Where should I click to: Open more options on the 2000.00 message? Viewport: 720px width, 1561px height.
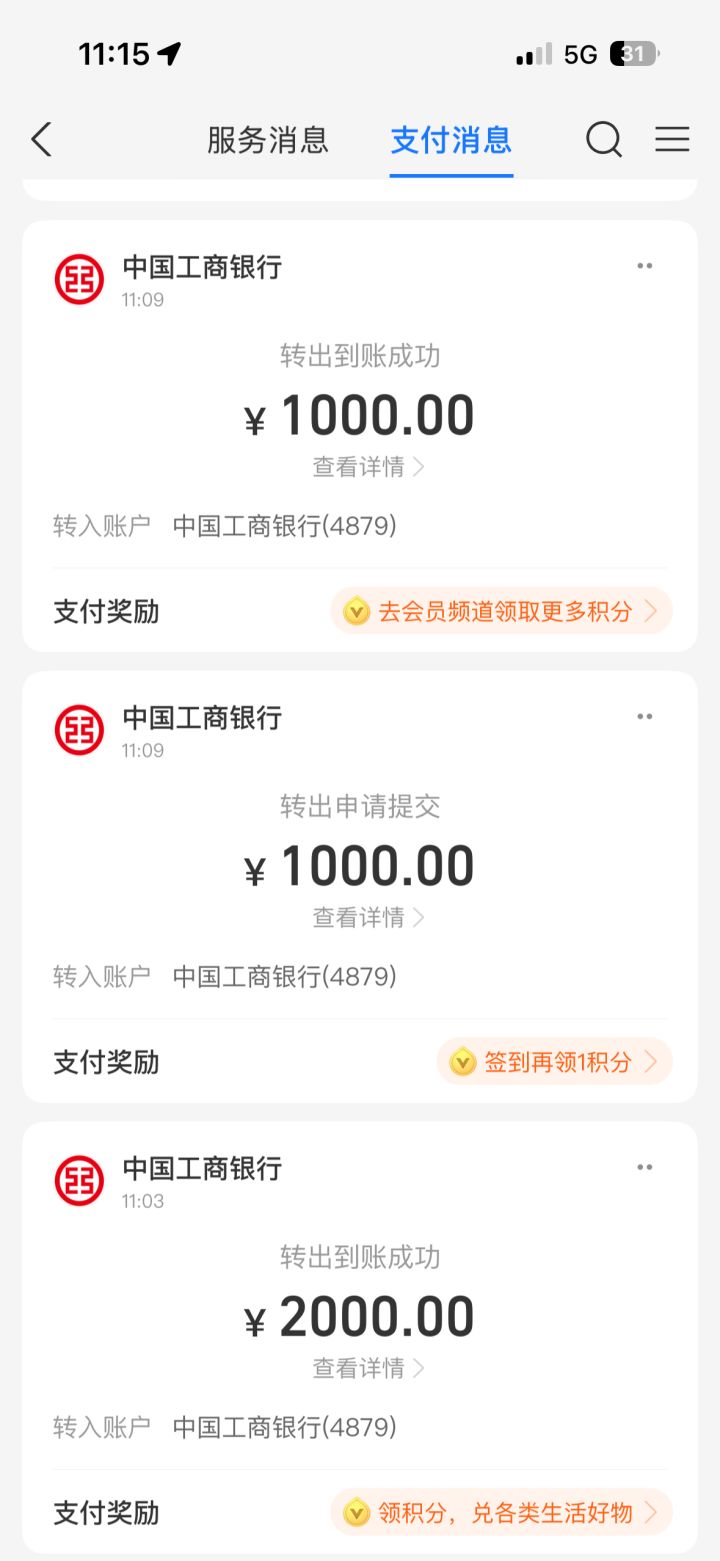tap(645, 1166)
